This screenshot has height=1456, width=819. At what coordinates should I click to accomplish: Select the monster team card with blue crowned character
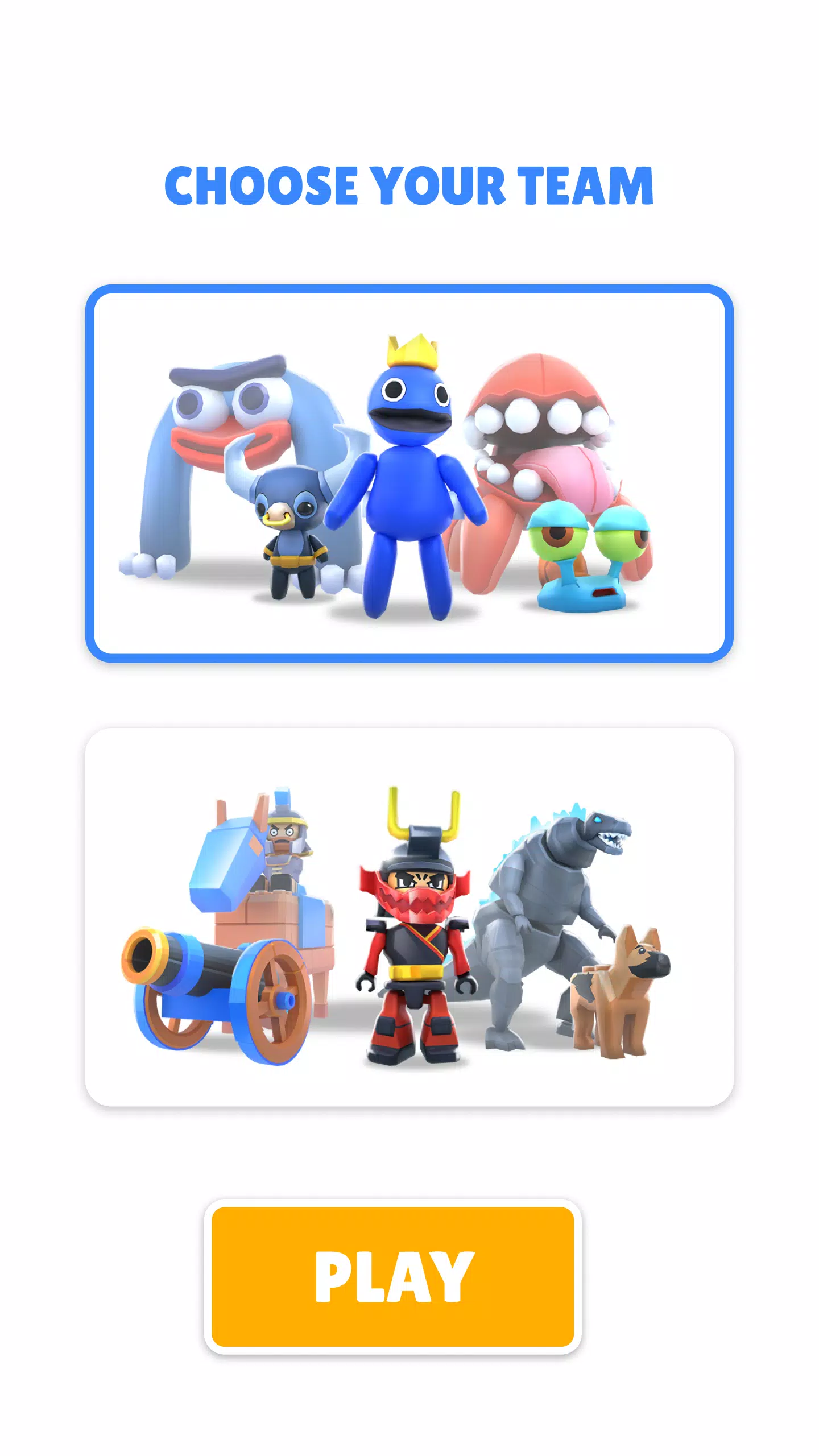(409, 474)
